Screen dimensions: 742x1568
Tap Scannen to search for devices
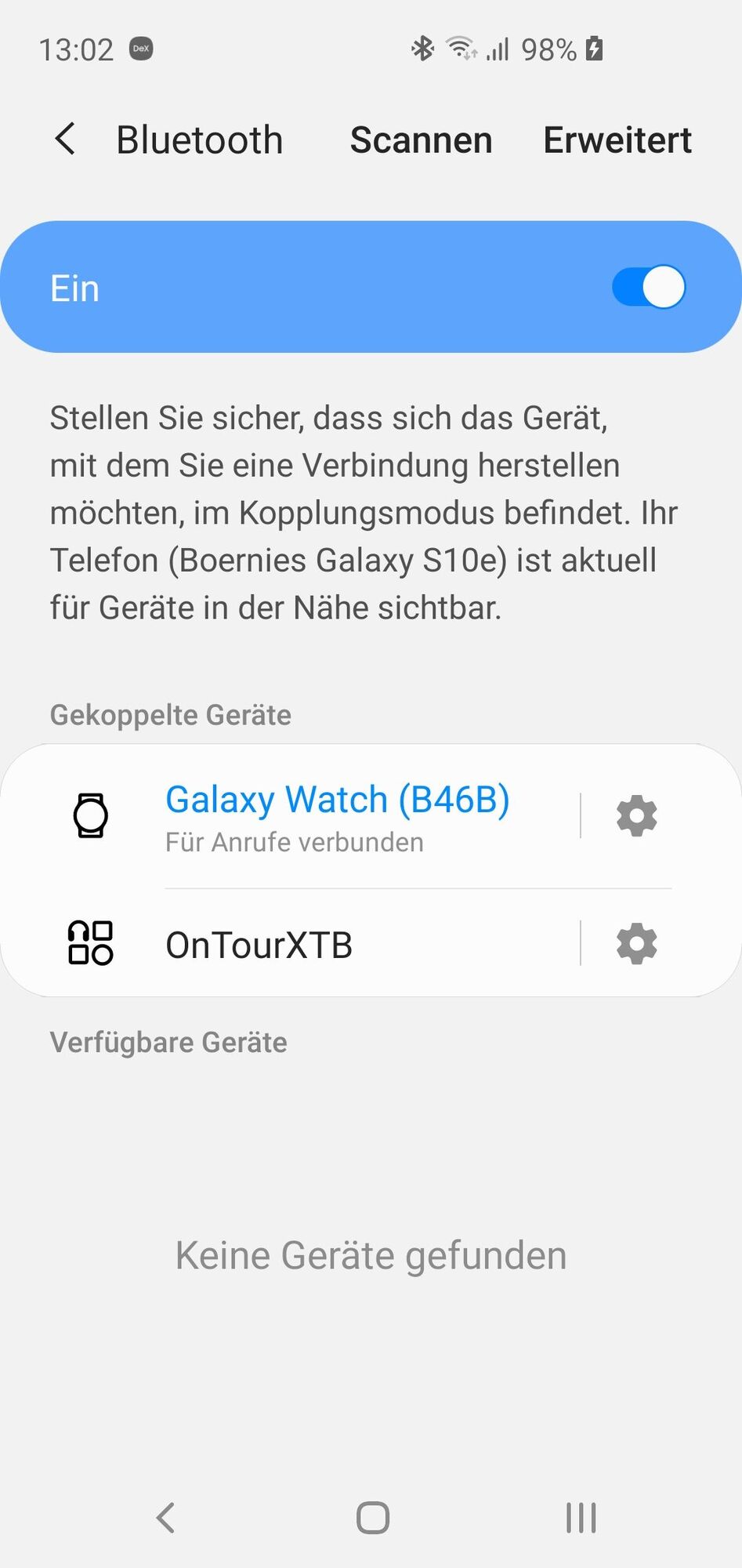point(421,141)
